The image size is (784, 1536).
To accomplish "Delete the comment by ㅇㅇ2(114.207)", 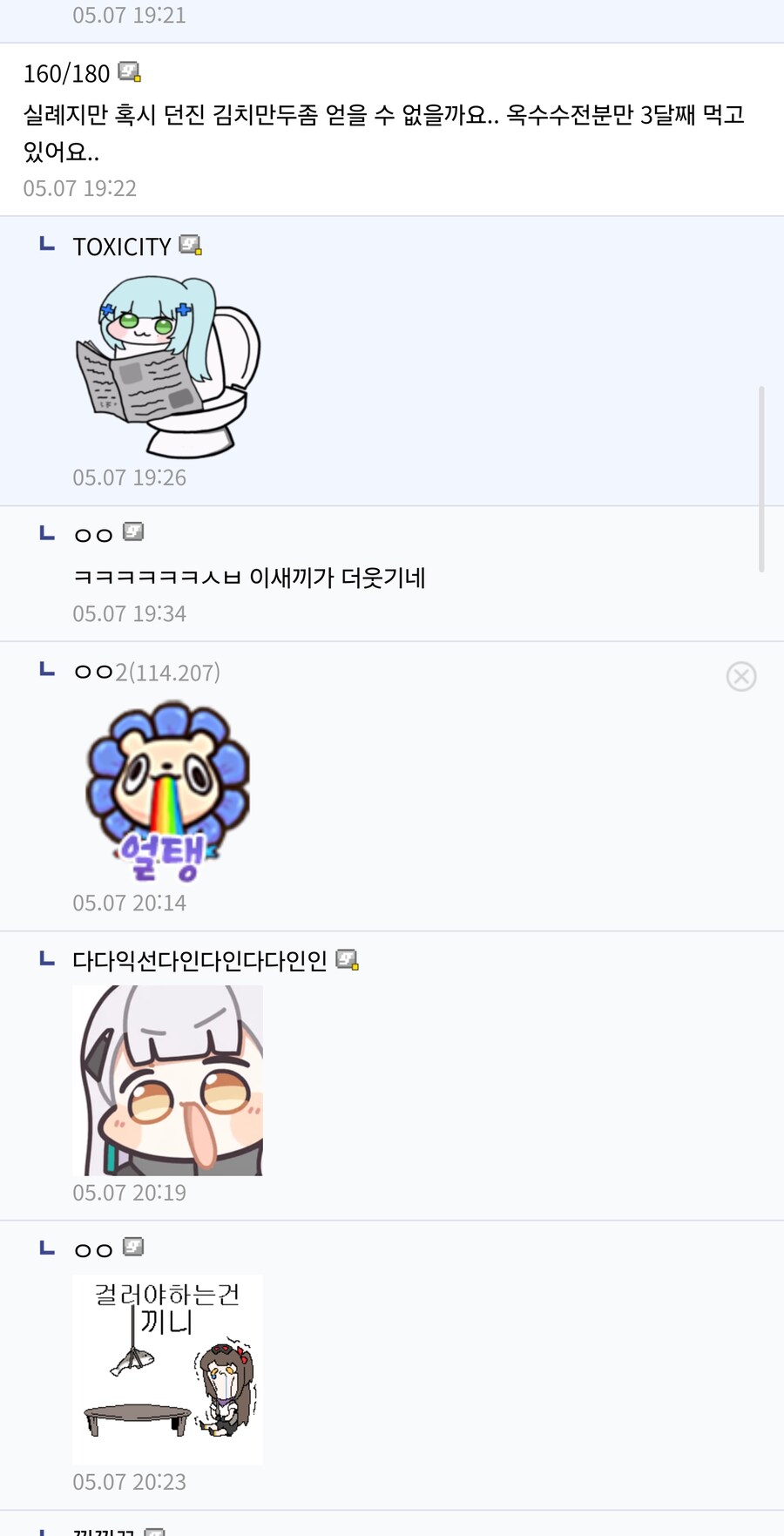I will click(740, 676).
